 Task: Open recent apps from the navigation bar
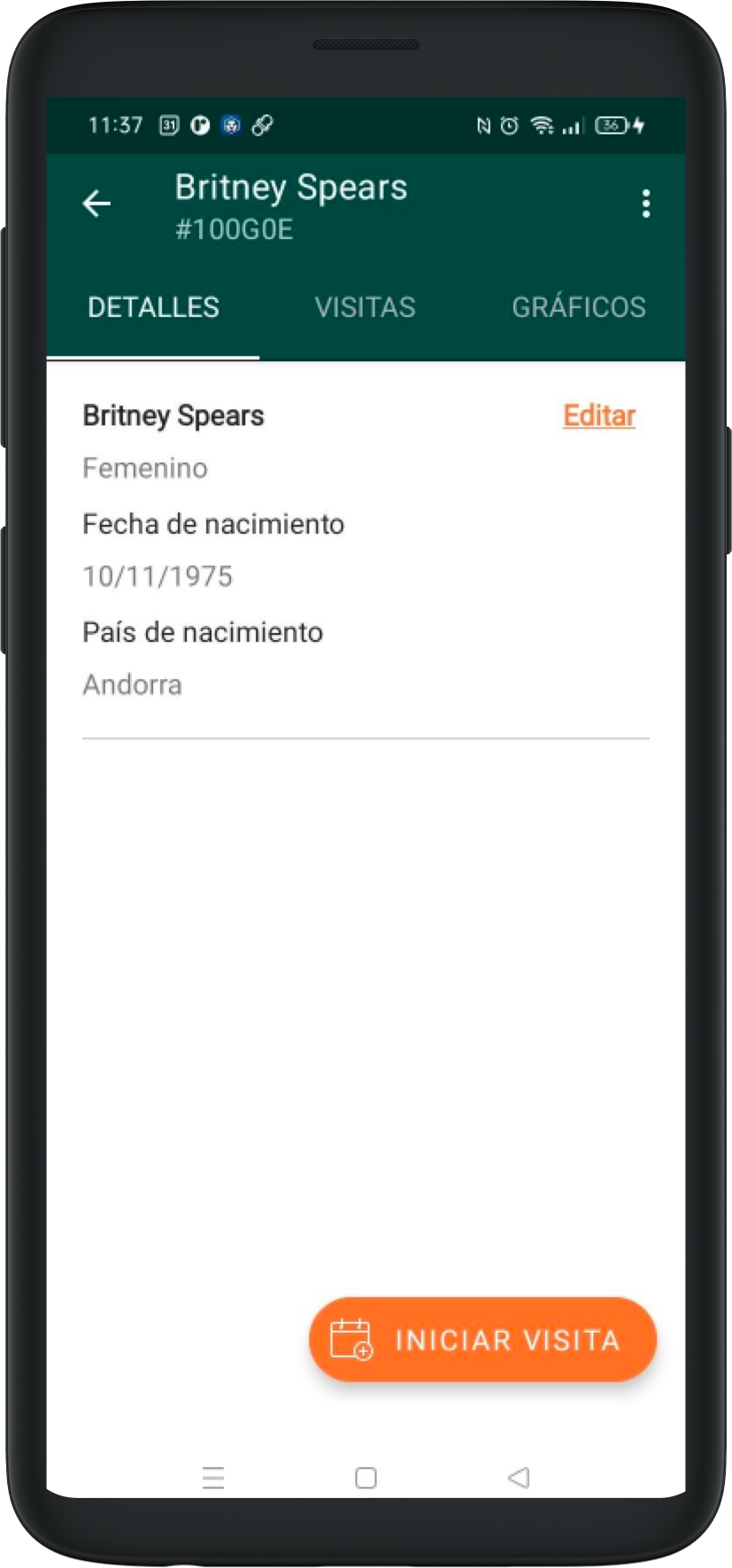[x=213, y=1478]
